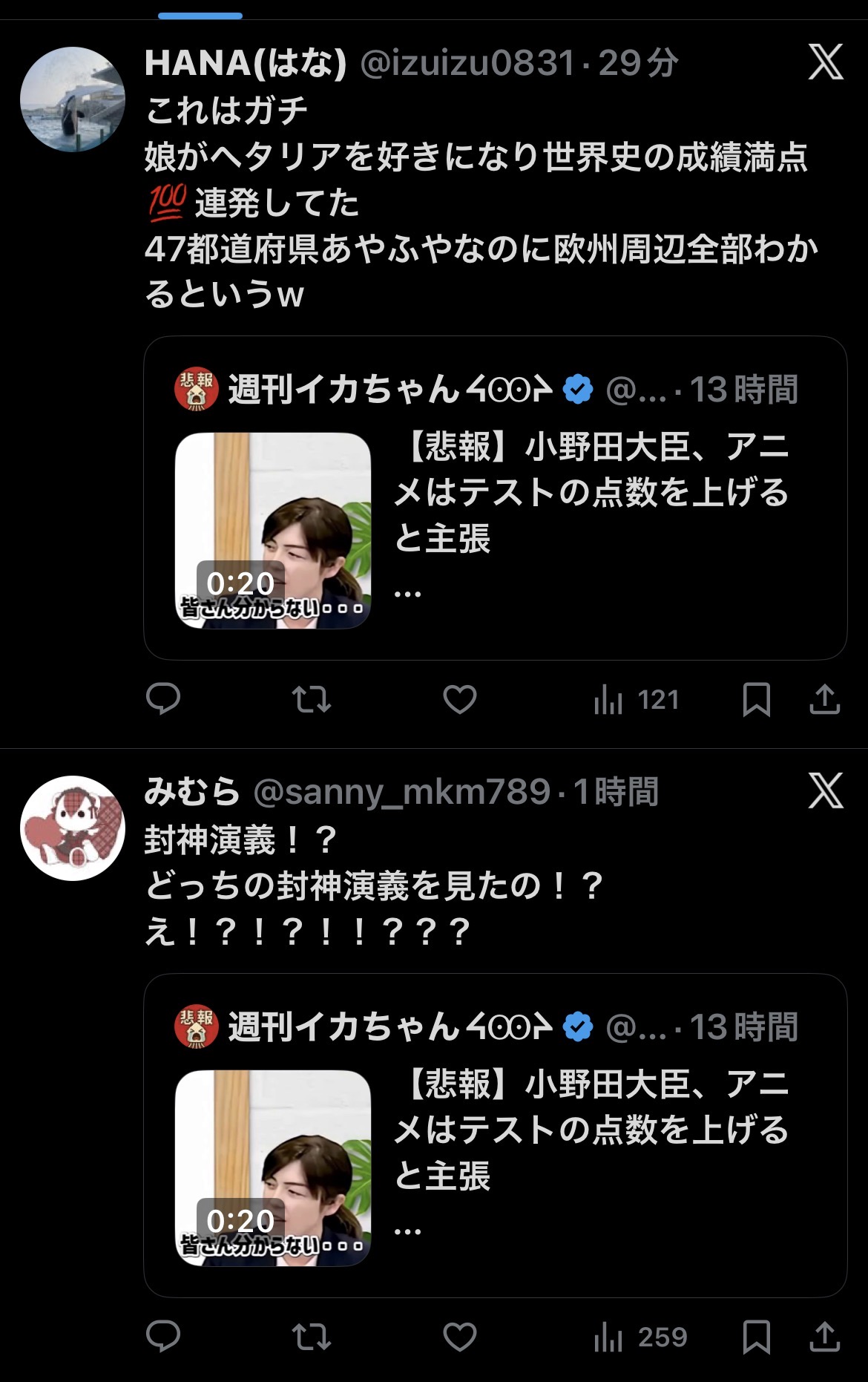Repost みむら's post
Screen dimensions: 868x1382
(312, 1337)
